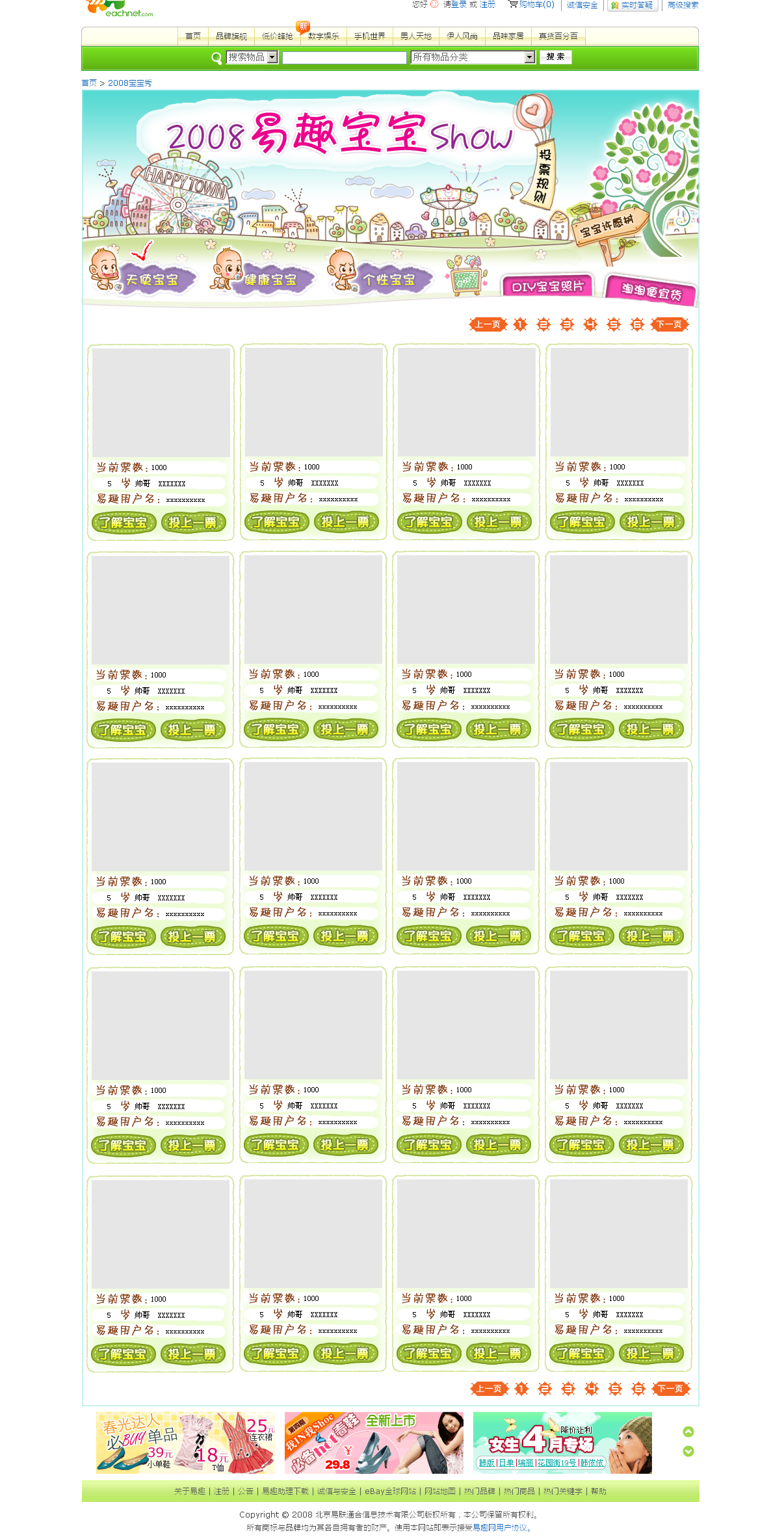Image resolution: width=784 pixels, height=1537 pixels.
Task: Go back to 首页 via breadcrumb
Action: [x=89, y=83]
